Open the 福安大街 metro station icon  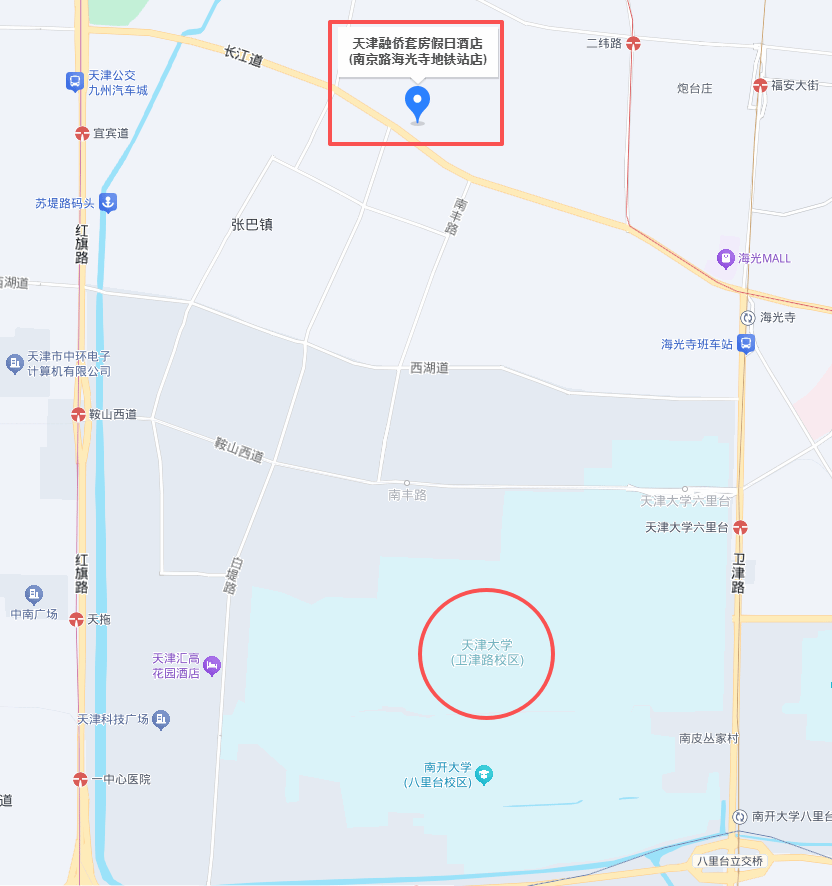[x=760, y=85]
